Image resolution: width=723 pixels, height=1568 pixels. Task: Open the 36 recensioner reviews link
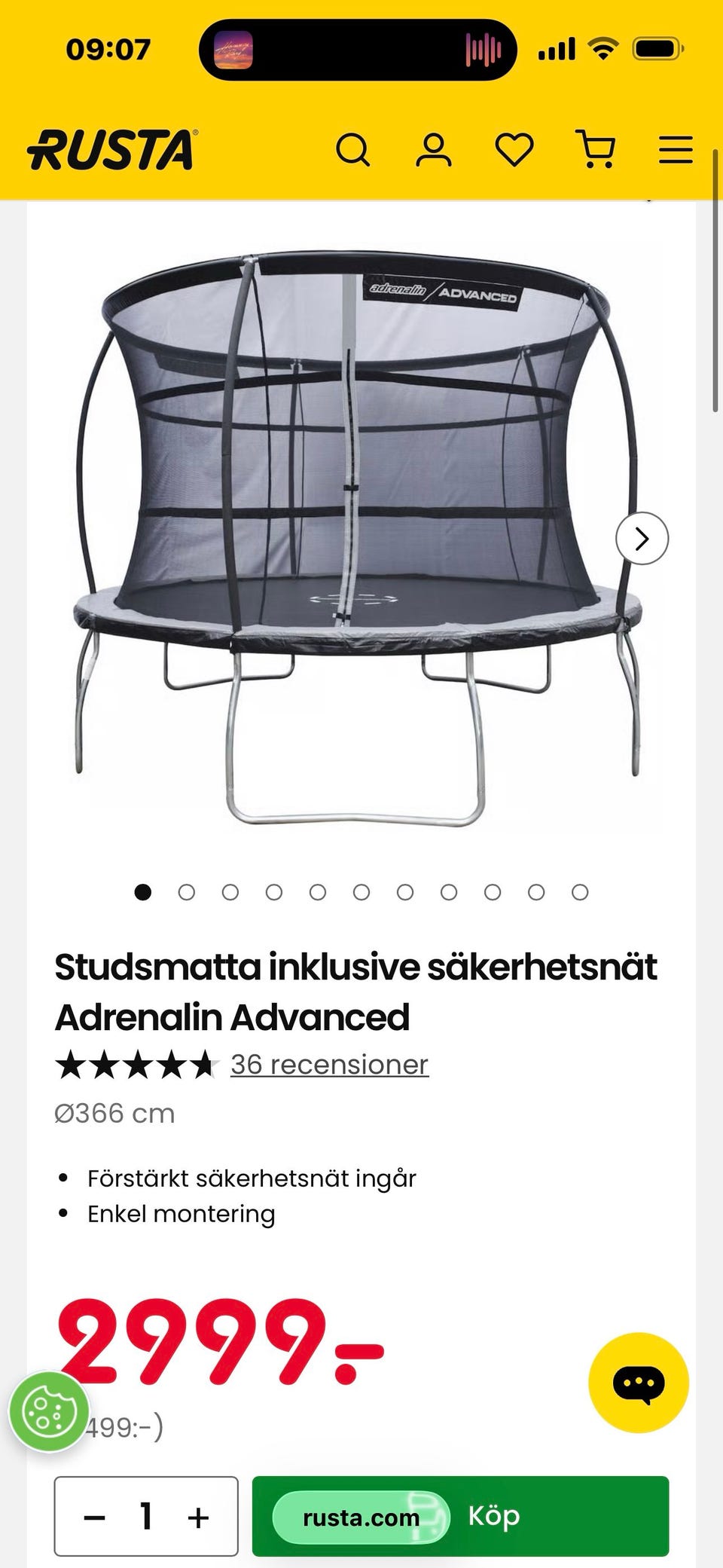(x=328, y=1065)
